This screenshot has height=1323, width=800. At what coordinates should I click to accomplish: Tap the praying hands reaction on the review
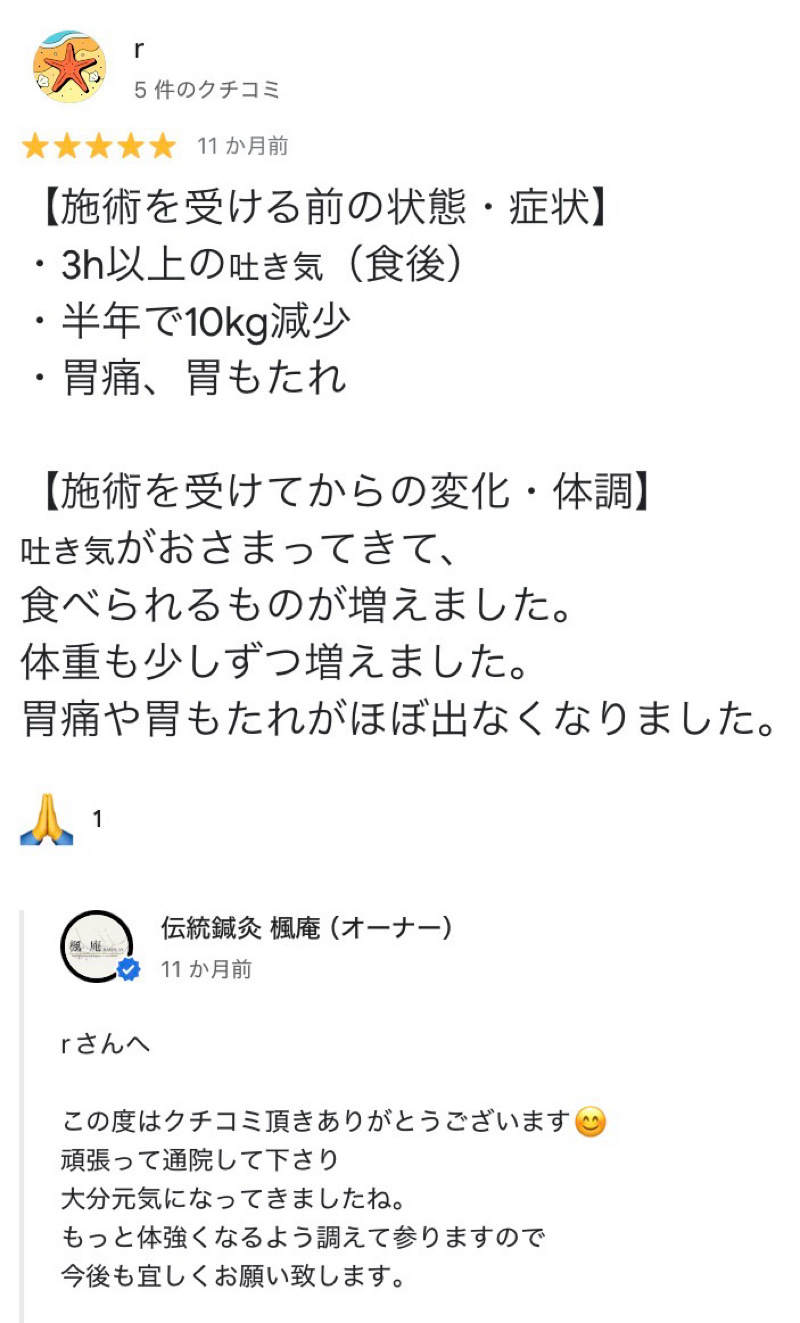[x=47, y=820]
